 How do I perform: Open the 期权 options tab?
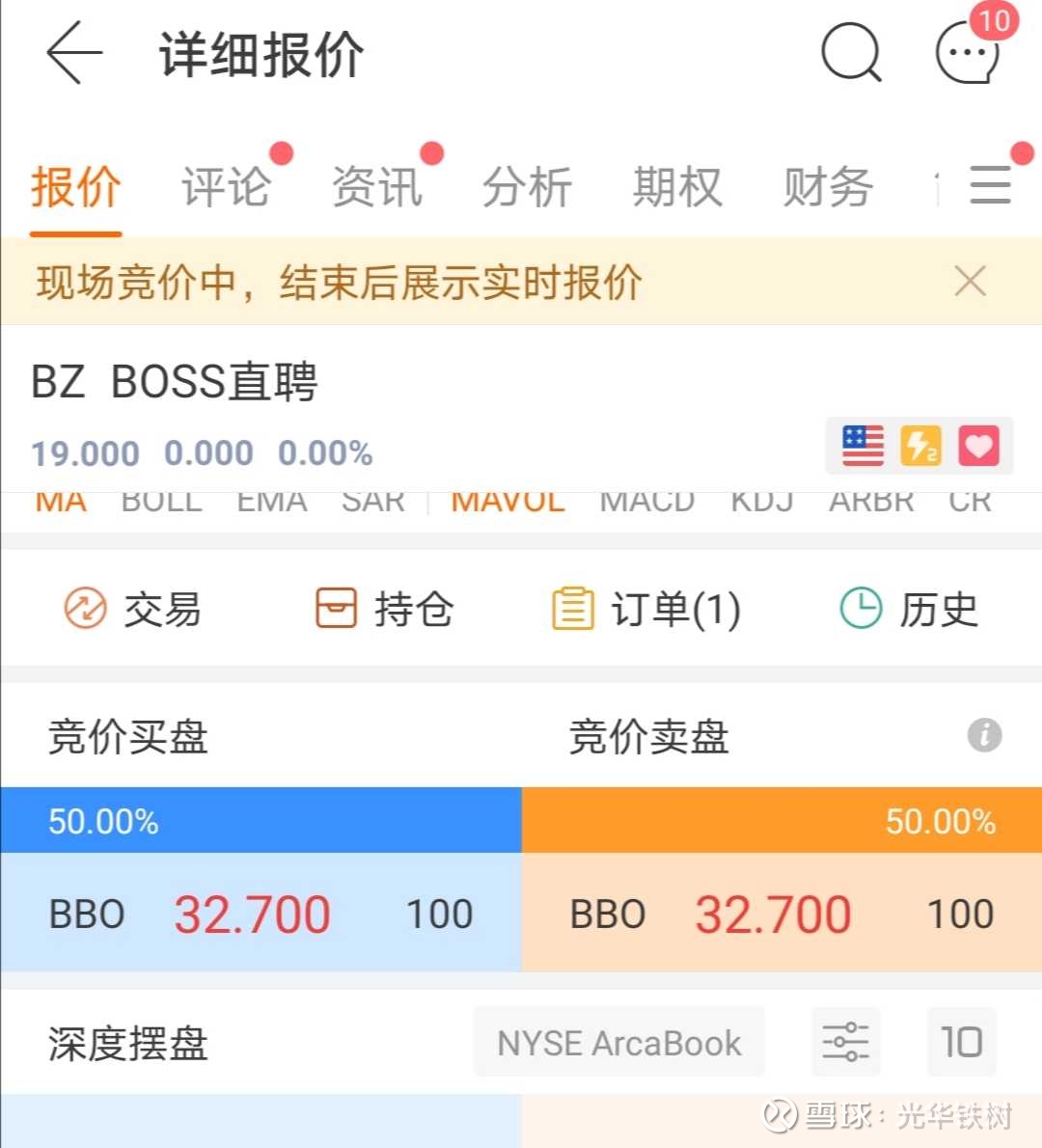[x=676, y=186]
